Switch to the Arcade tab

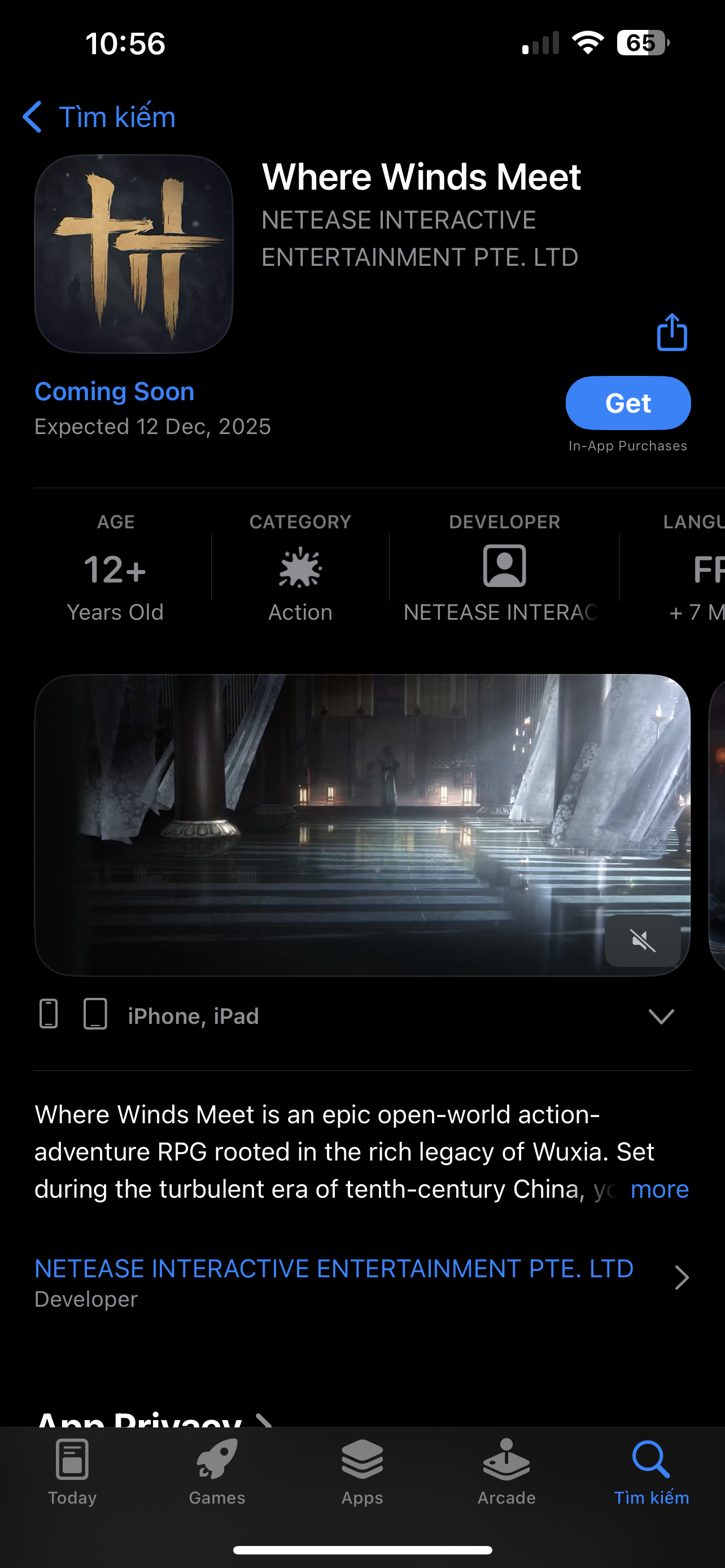coord(506,1470)
